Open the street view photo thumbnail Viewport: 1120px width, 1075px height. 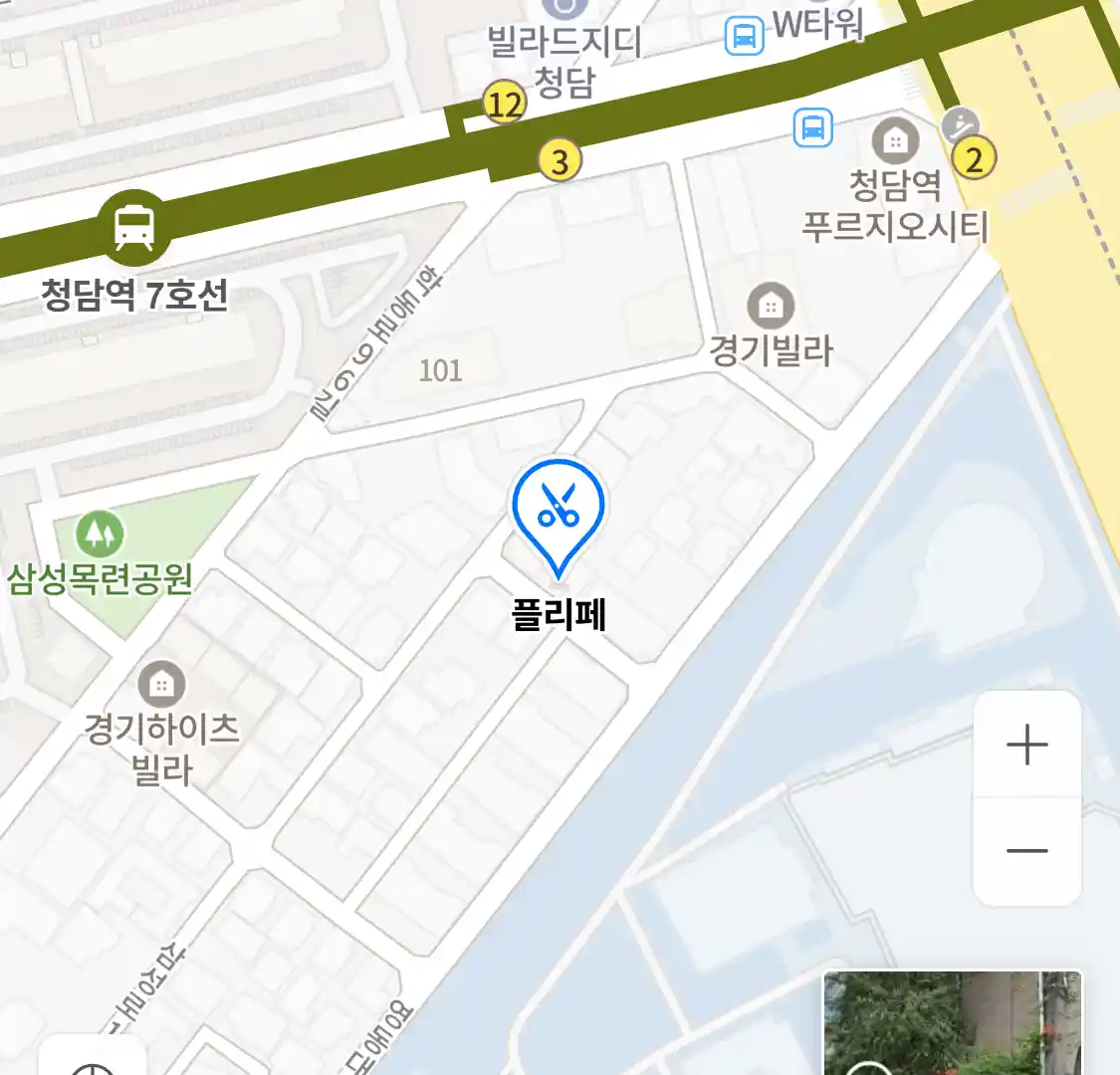952,1023
